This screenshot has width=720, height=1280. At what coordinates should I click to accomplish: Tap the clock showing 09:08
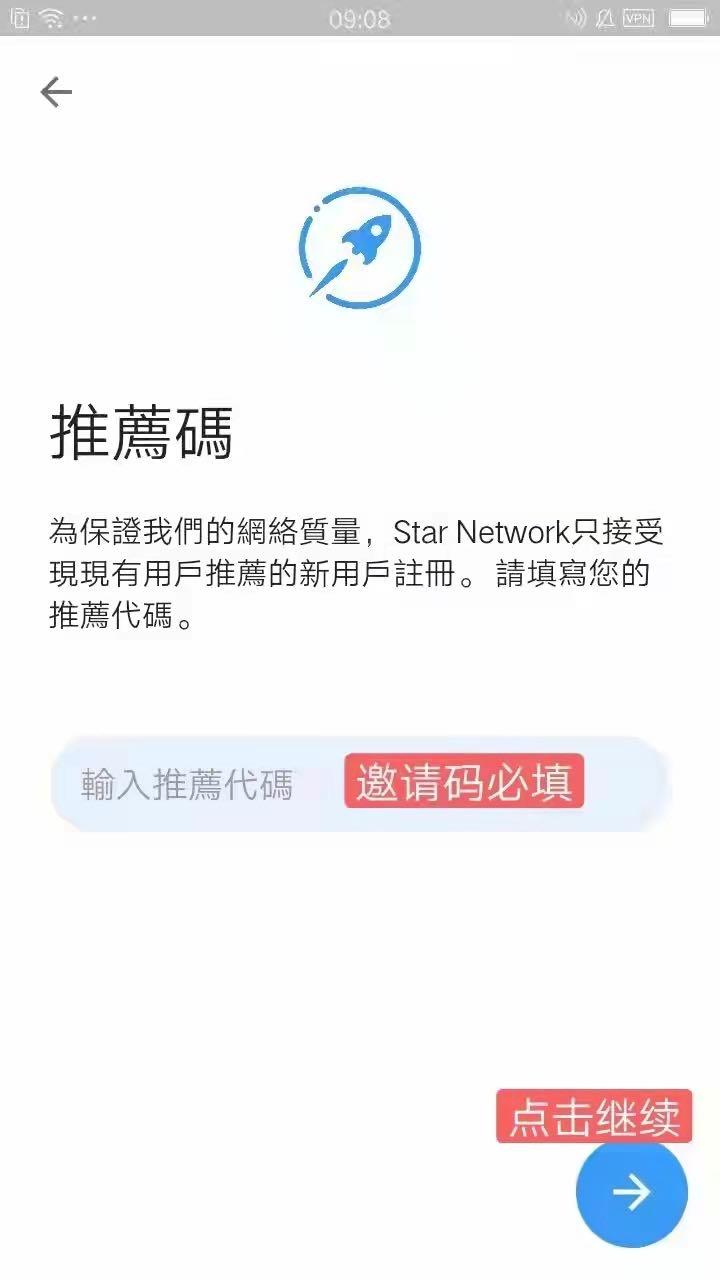tap(358, 20)
